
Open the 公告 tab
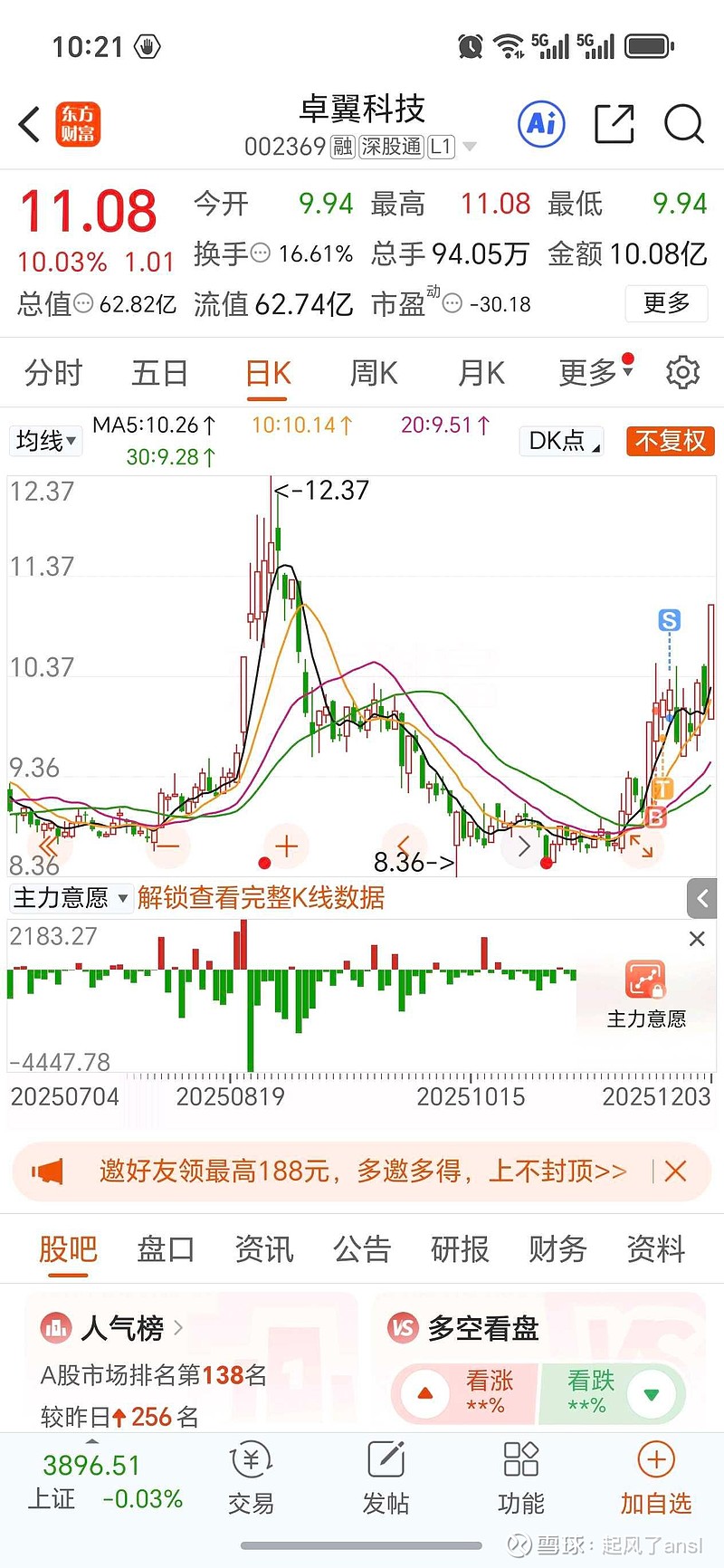tap(362, 1249)
